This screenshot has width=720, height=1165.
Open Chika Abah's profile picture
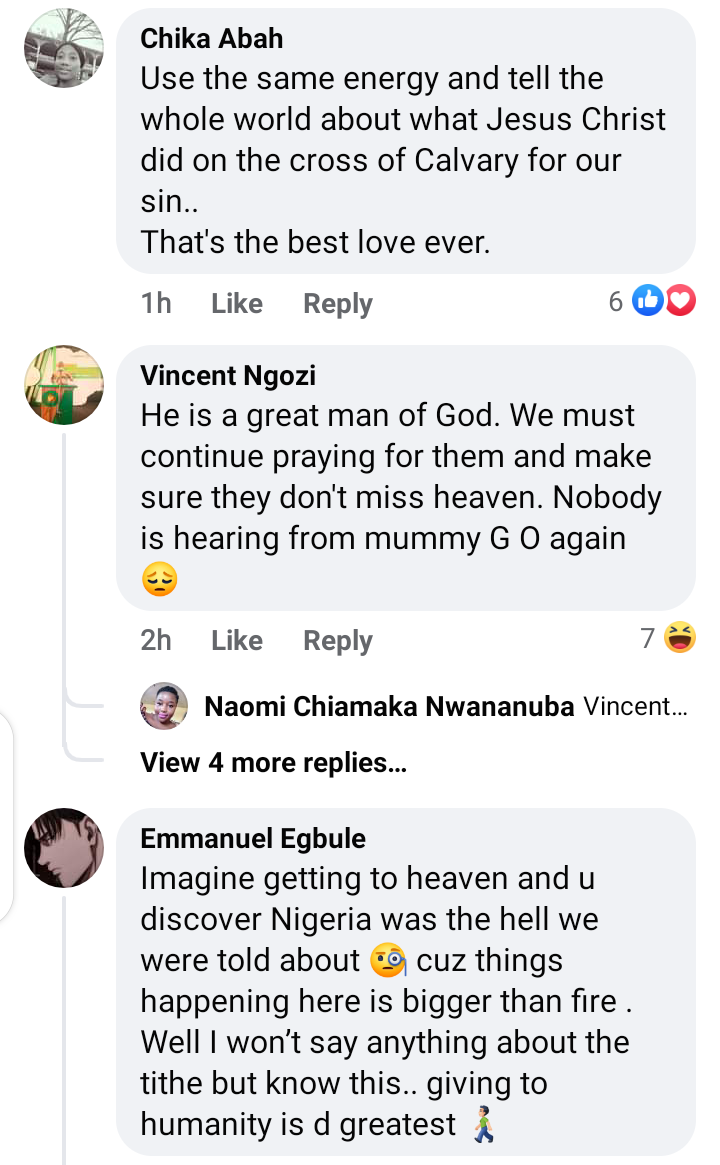coord(63,48)
